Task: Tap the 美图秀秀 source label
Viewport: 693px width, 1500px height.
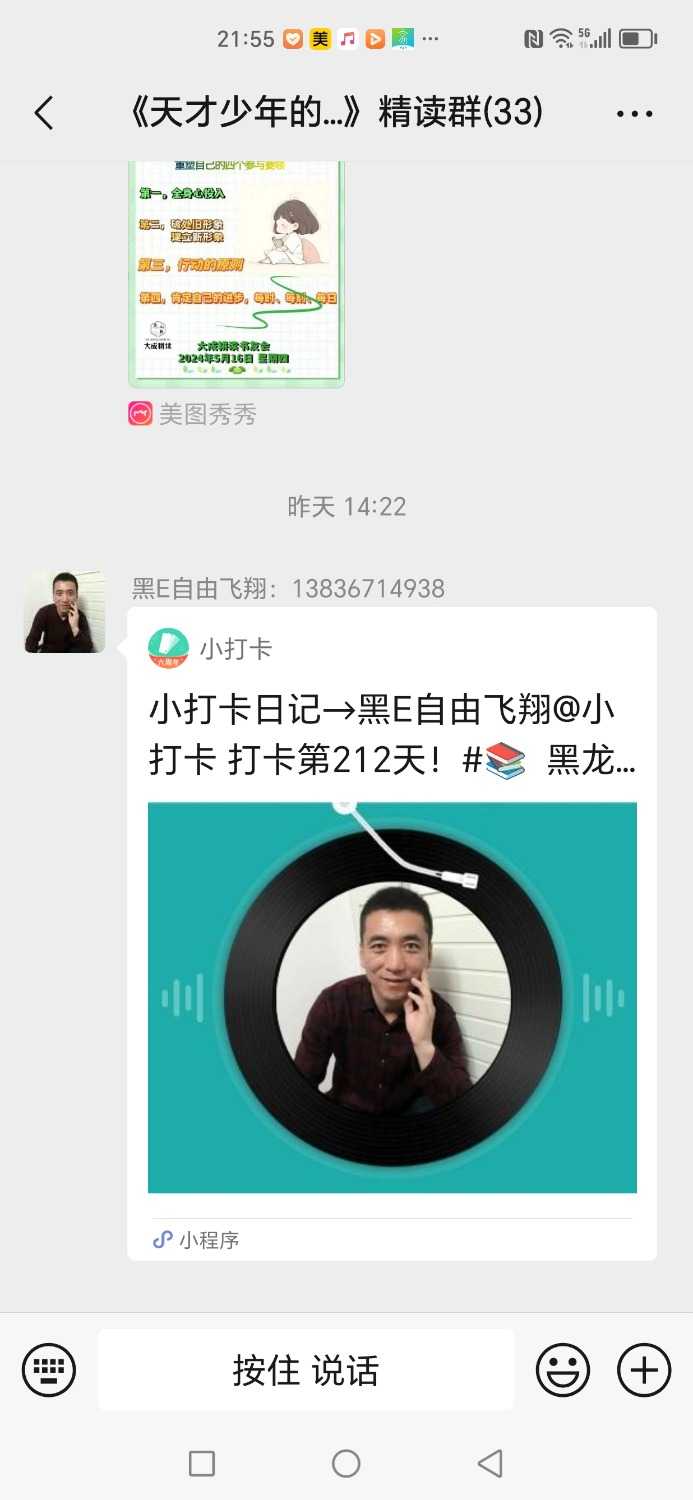Action: (193, 414)
